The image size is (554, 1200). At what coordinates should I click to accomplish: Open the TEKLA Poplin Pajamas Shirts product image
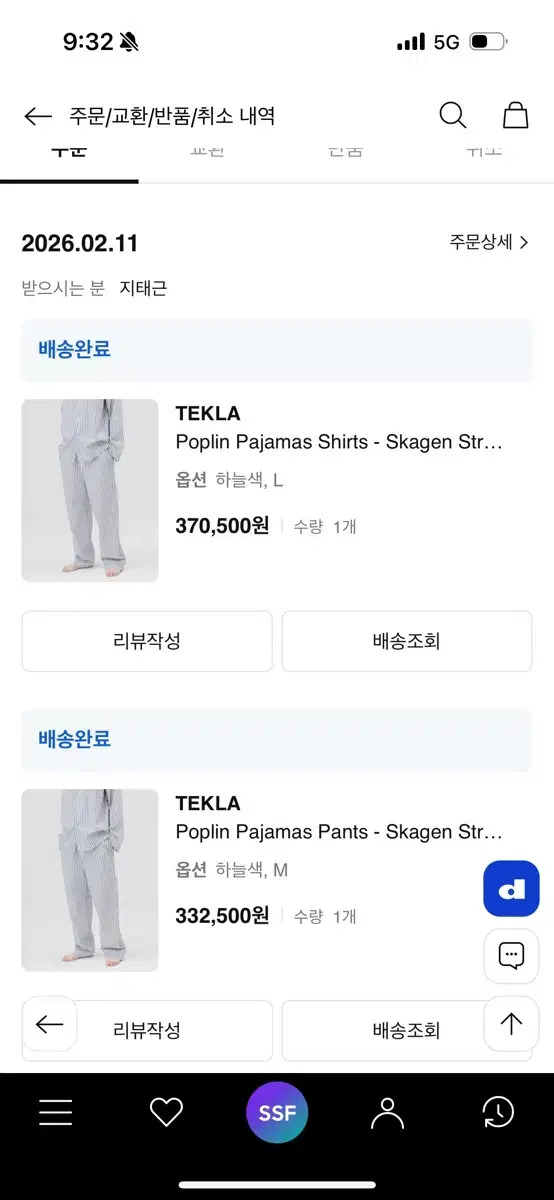(x=90, y=490)
